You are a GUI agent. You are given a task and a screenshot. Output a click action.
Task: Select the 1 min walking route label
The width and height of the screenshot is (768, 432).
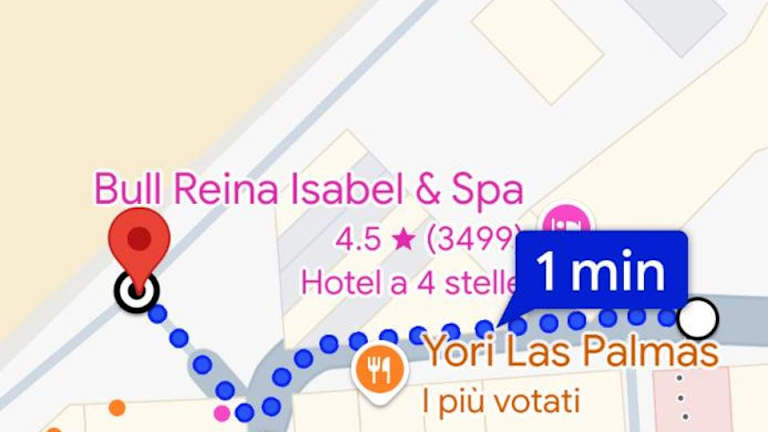click(601, 270)
